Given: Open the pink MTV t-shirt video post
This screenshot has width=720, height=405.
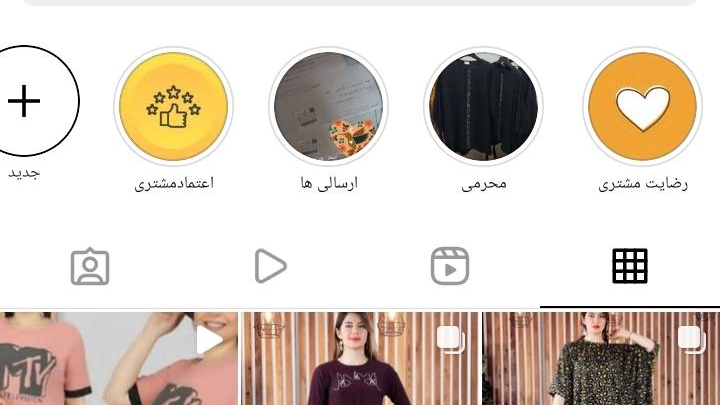Looking at the screenshot, I should (118, 360).
